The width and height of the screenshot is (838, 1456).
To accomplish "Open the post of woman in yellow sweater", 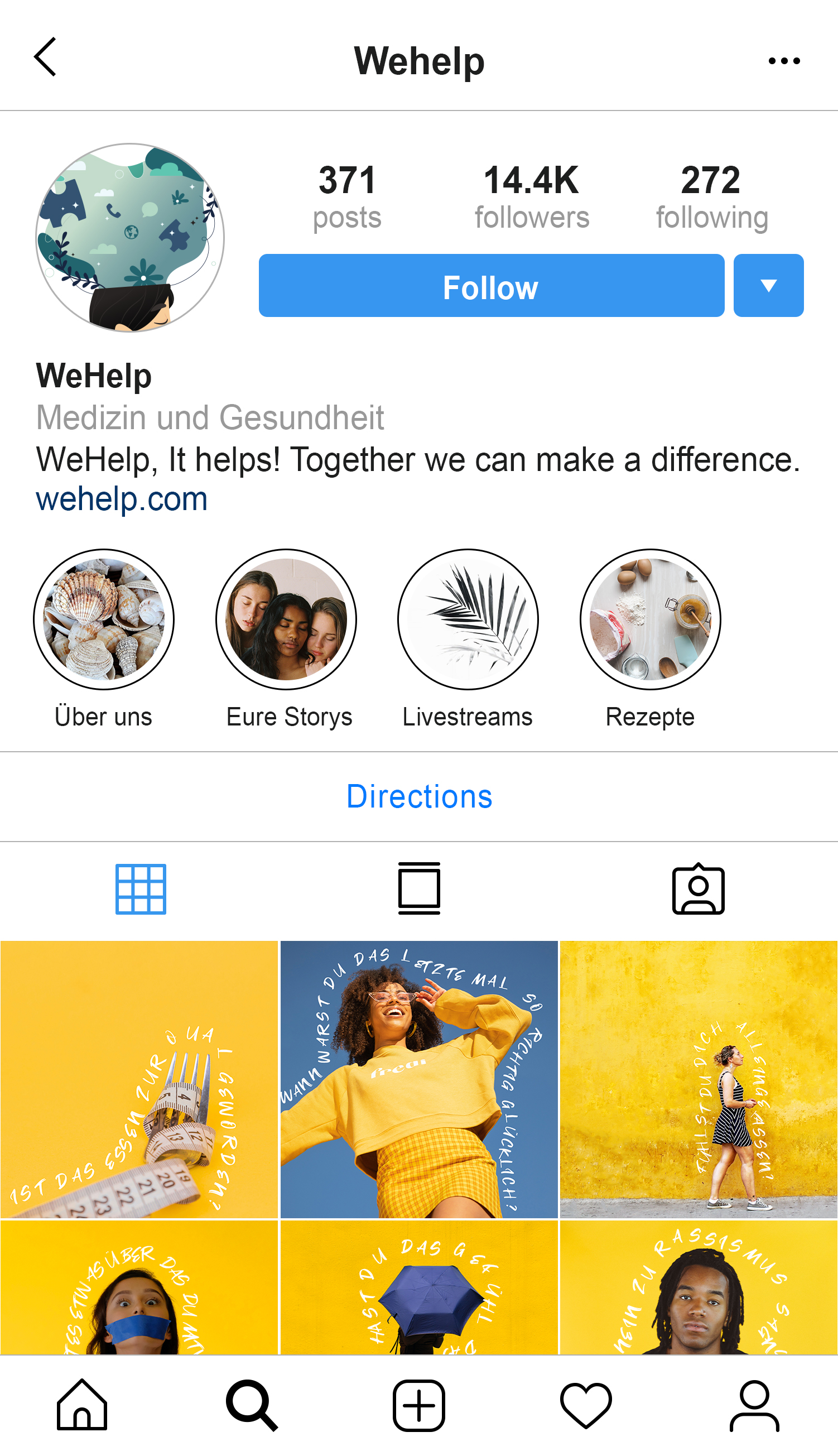I will coord(419,1079).
